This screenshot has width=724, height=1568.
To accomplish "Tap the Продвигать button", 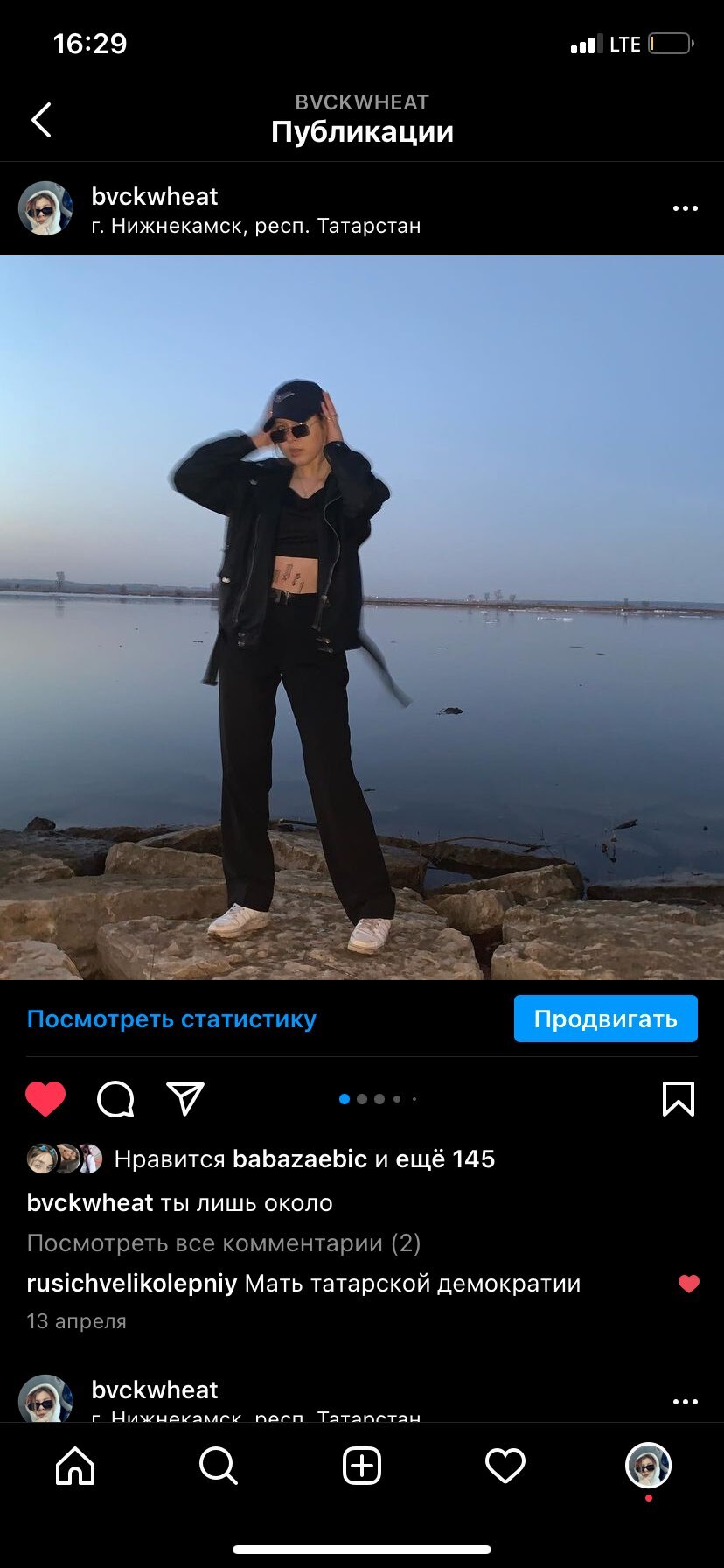I will tap(605, 1018).
